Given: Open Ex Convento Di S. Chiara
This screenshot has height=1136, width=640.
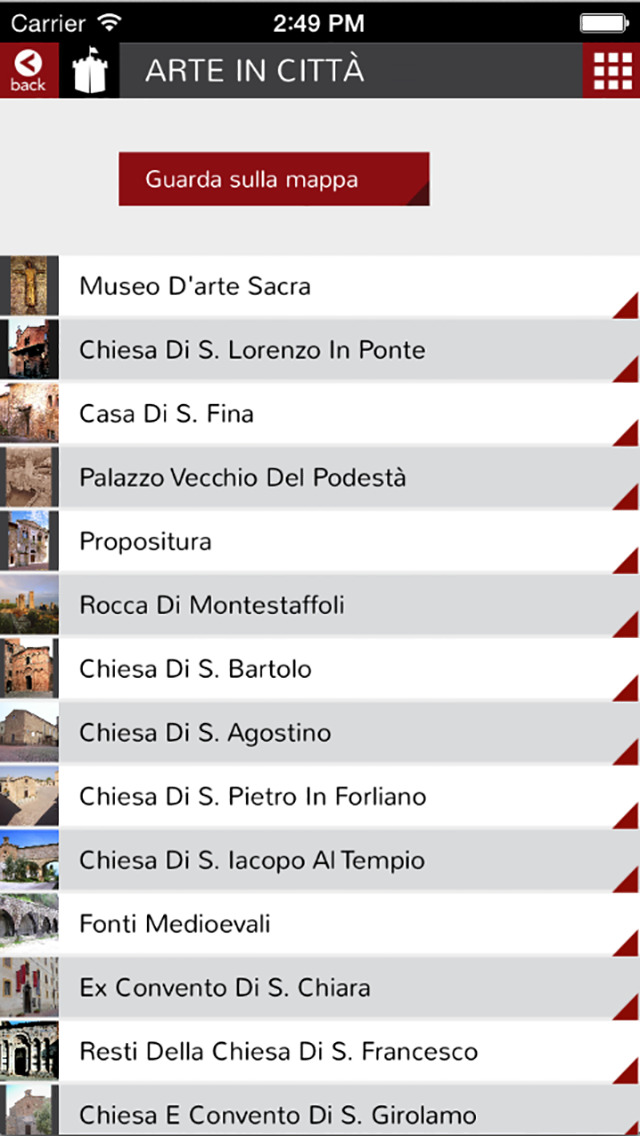Looking at the screenshot, I should [320, 987].
